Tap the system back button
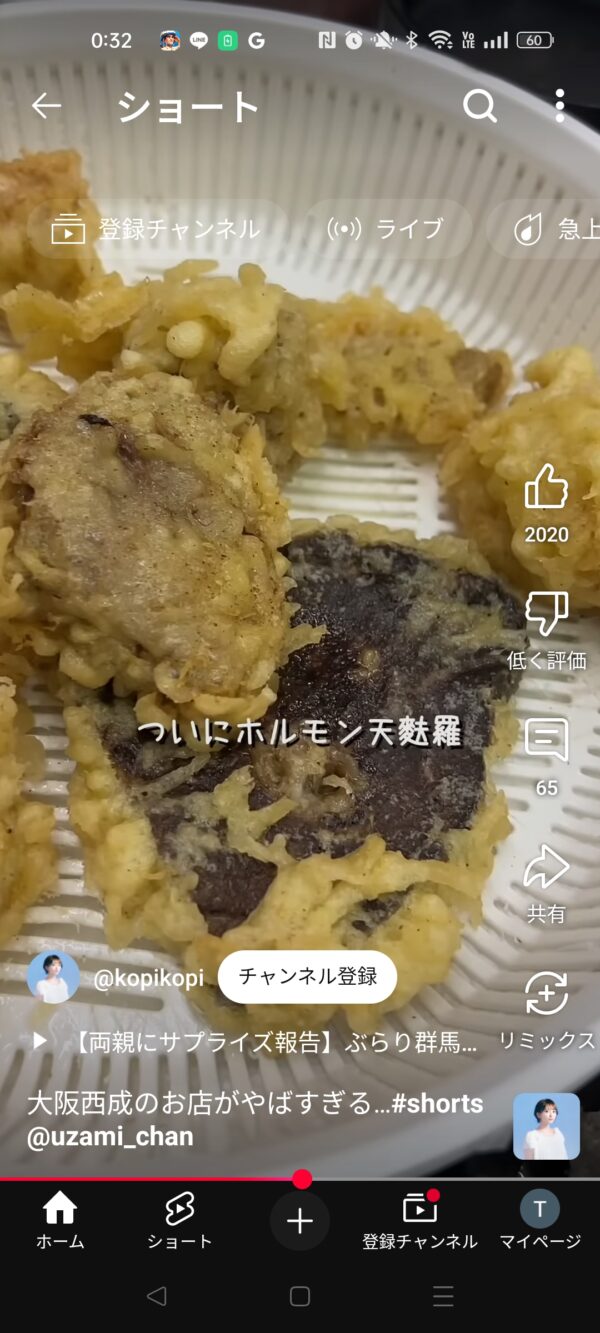The width and height of the screenshot is (600, 1333). click(x=156, y=1297)
